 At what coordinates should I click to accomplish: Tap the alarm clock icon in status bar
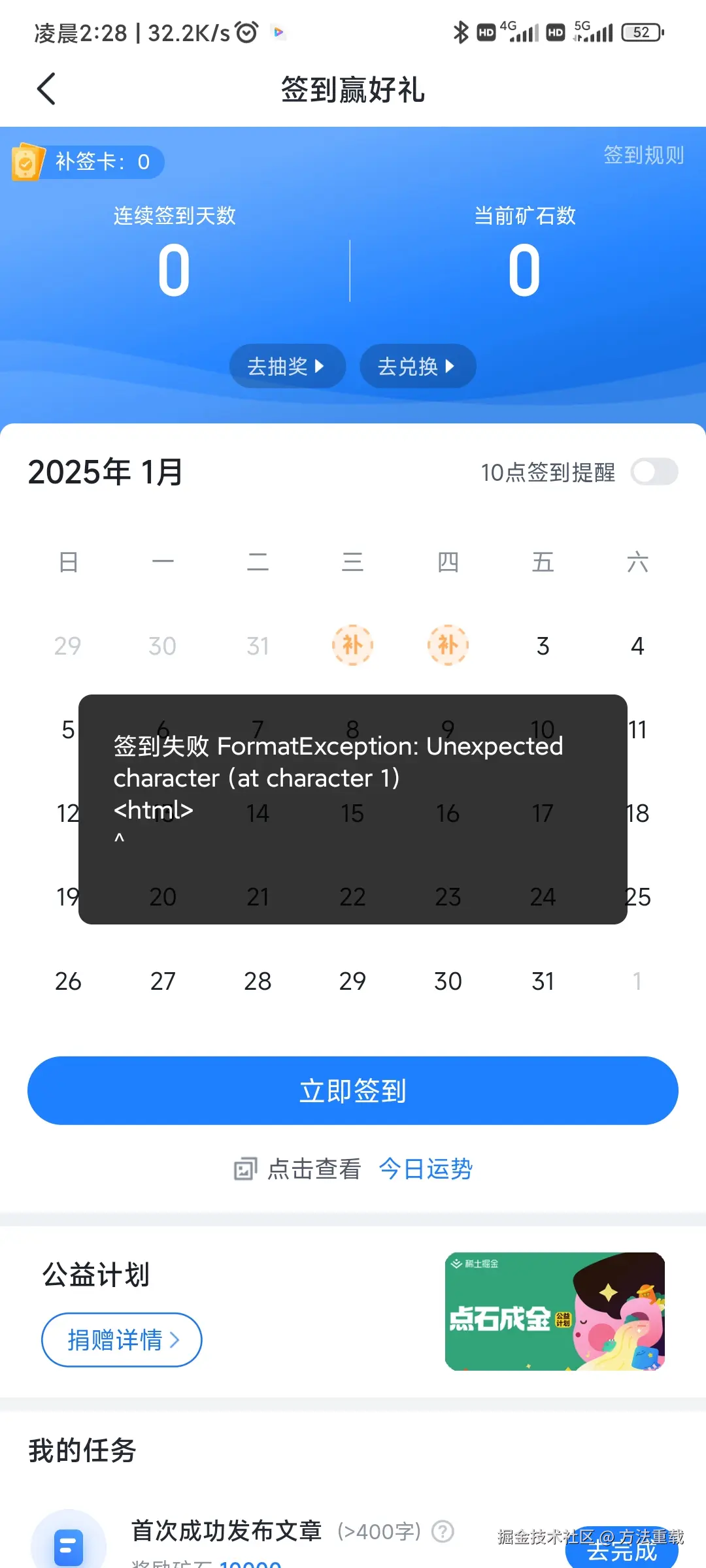(245, 33)
